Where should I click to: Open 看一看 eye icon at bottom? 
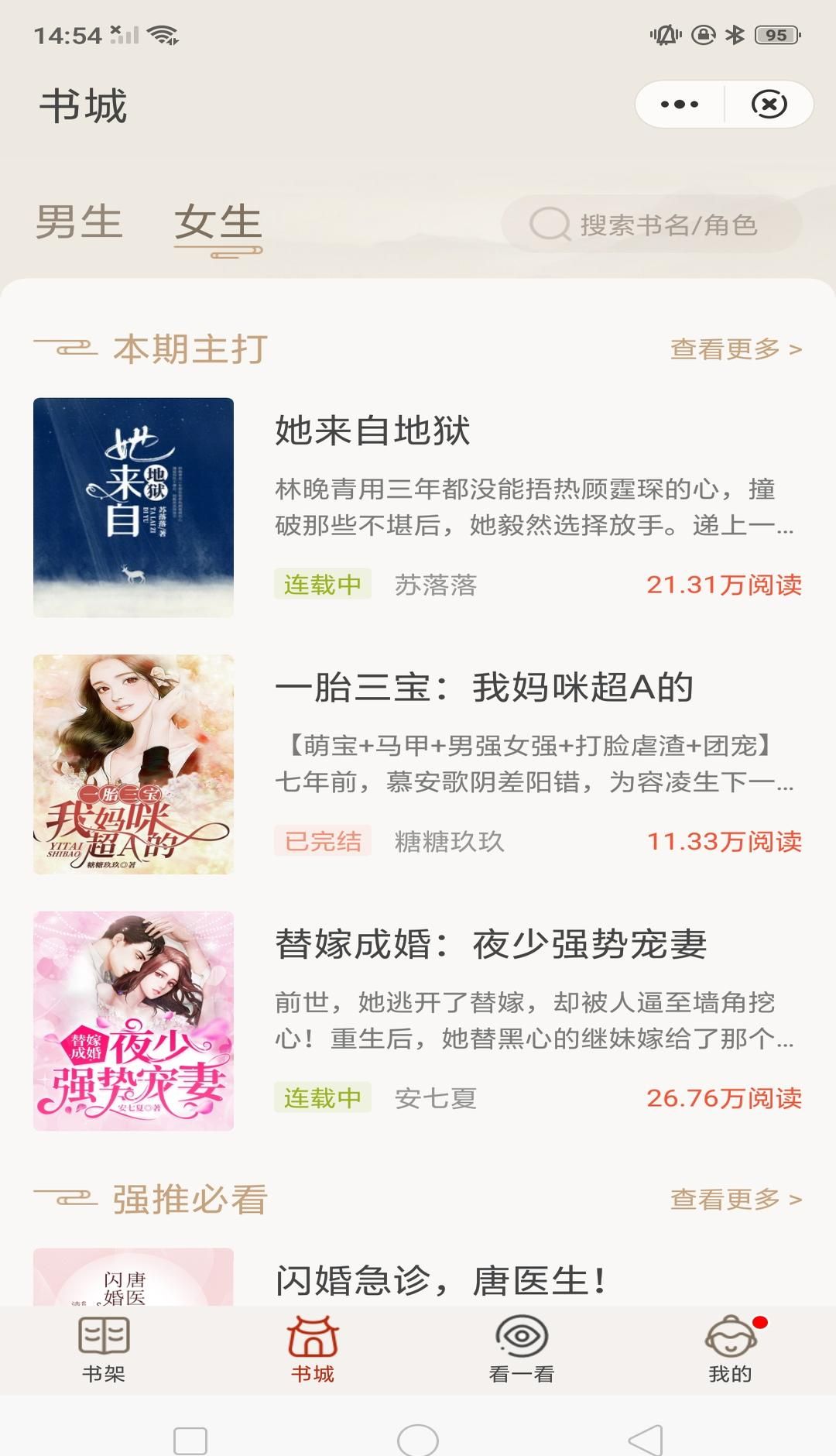(522, 1334)
